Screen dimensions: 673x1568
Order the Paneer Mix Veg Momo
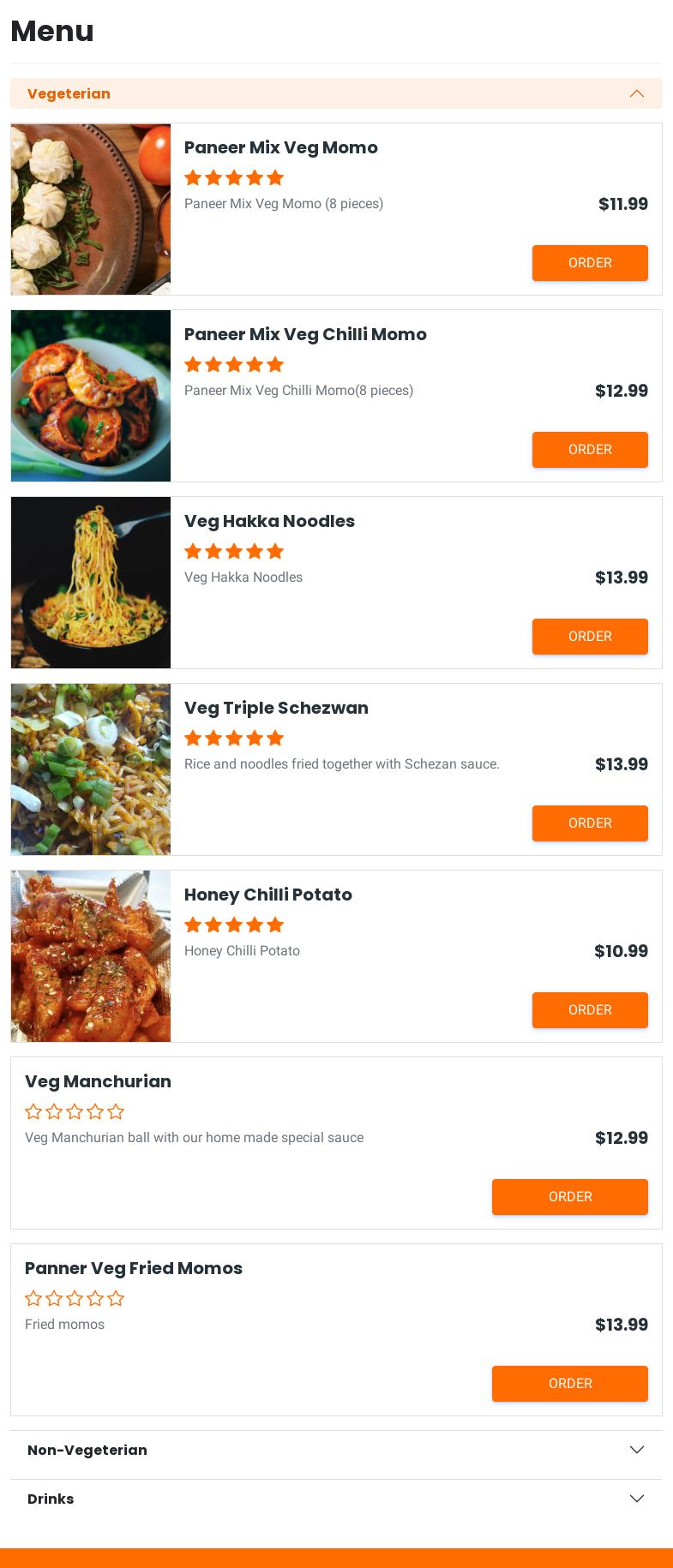click(590, 263)
